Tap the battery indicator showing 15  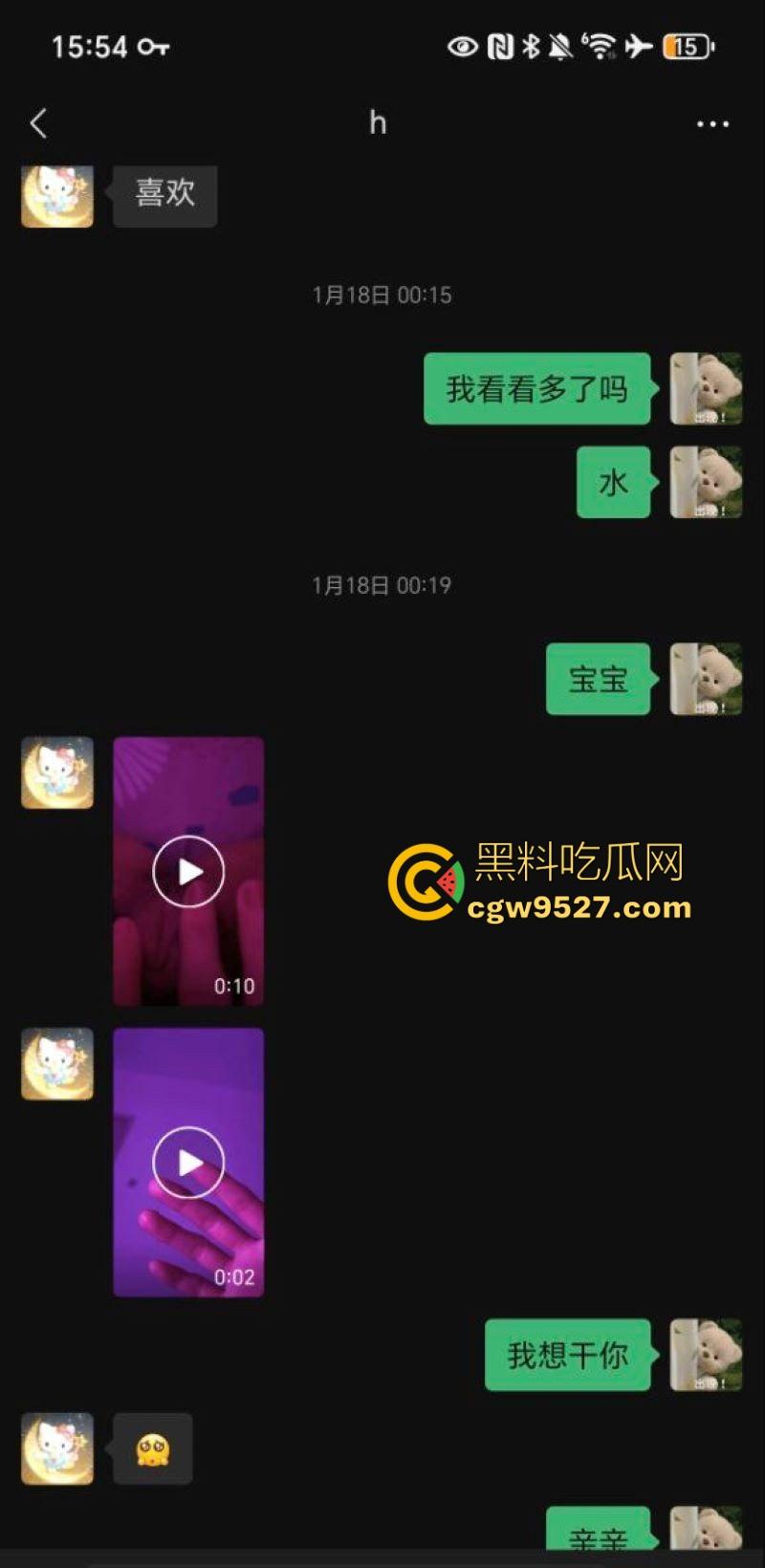685,46
